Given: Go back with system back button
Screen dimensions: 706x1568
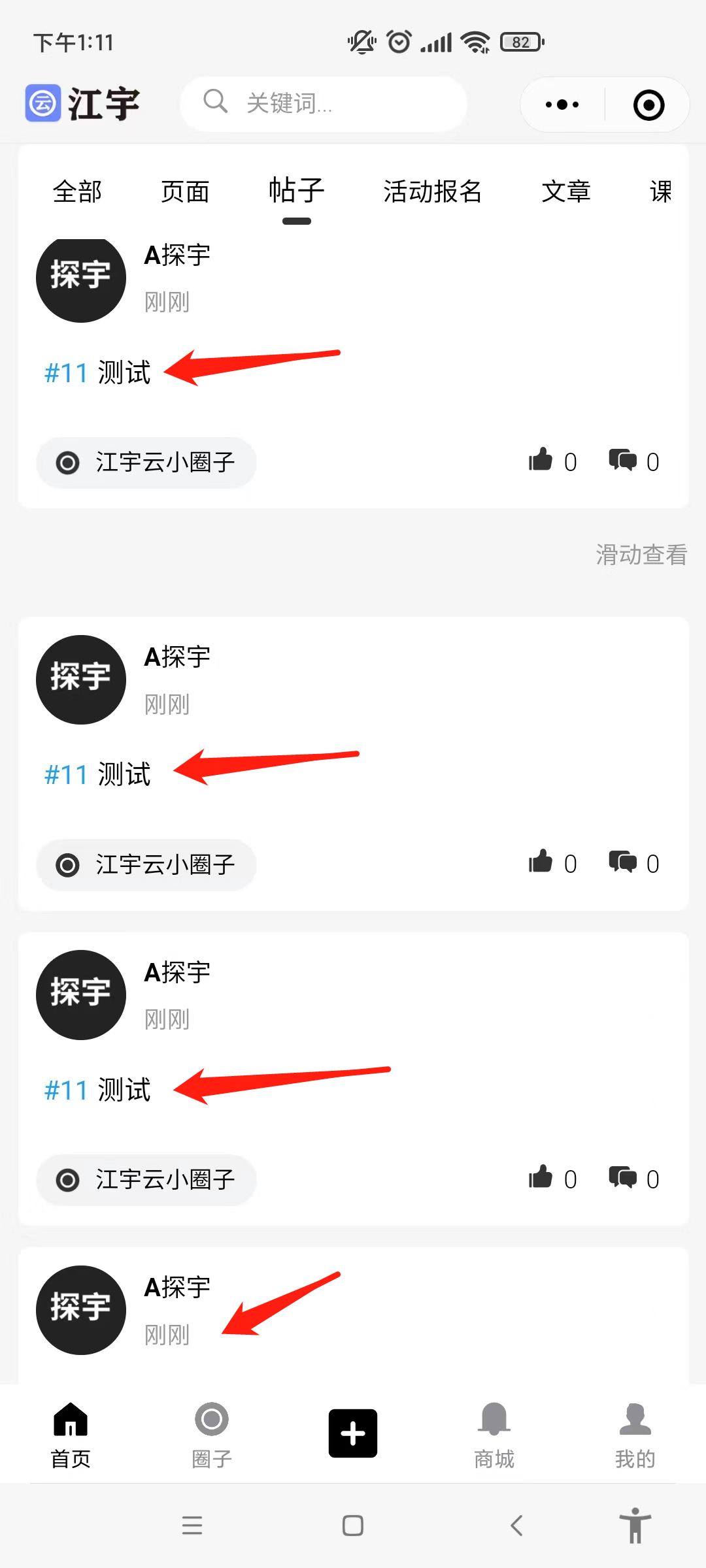Looking at the screenshot, I should point(516,1526).
